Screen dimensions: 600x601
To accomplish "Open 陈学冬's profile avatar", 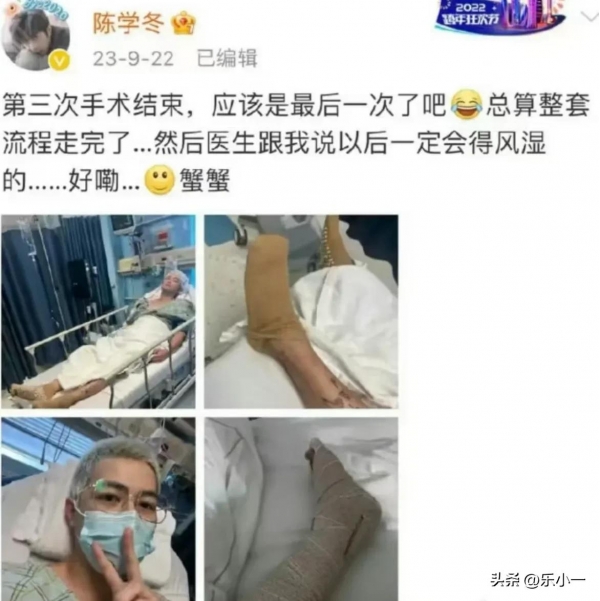I will 35,38.
